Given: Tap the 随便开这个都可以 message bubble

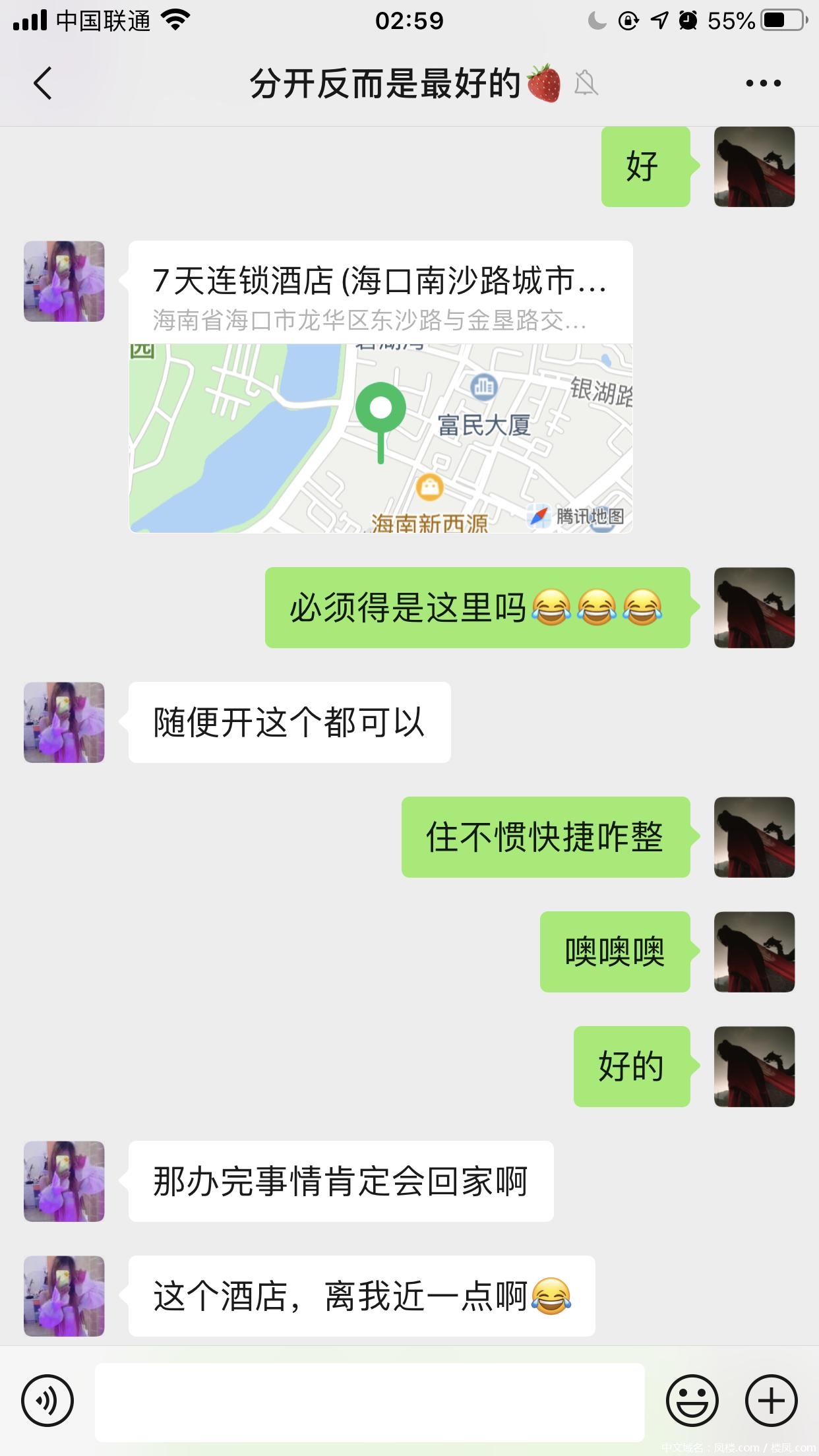Looking at the screenshot, I should tap(288, 721).
